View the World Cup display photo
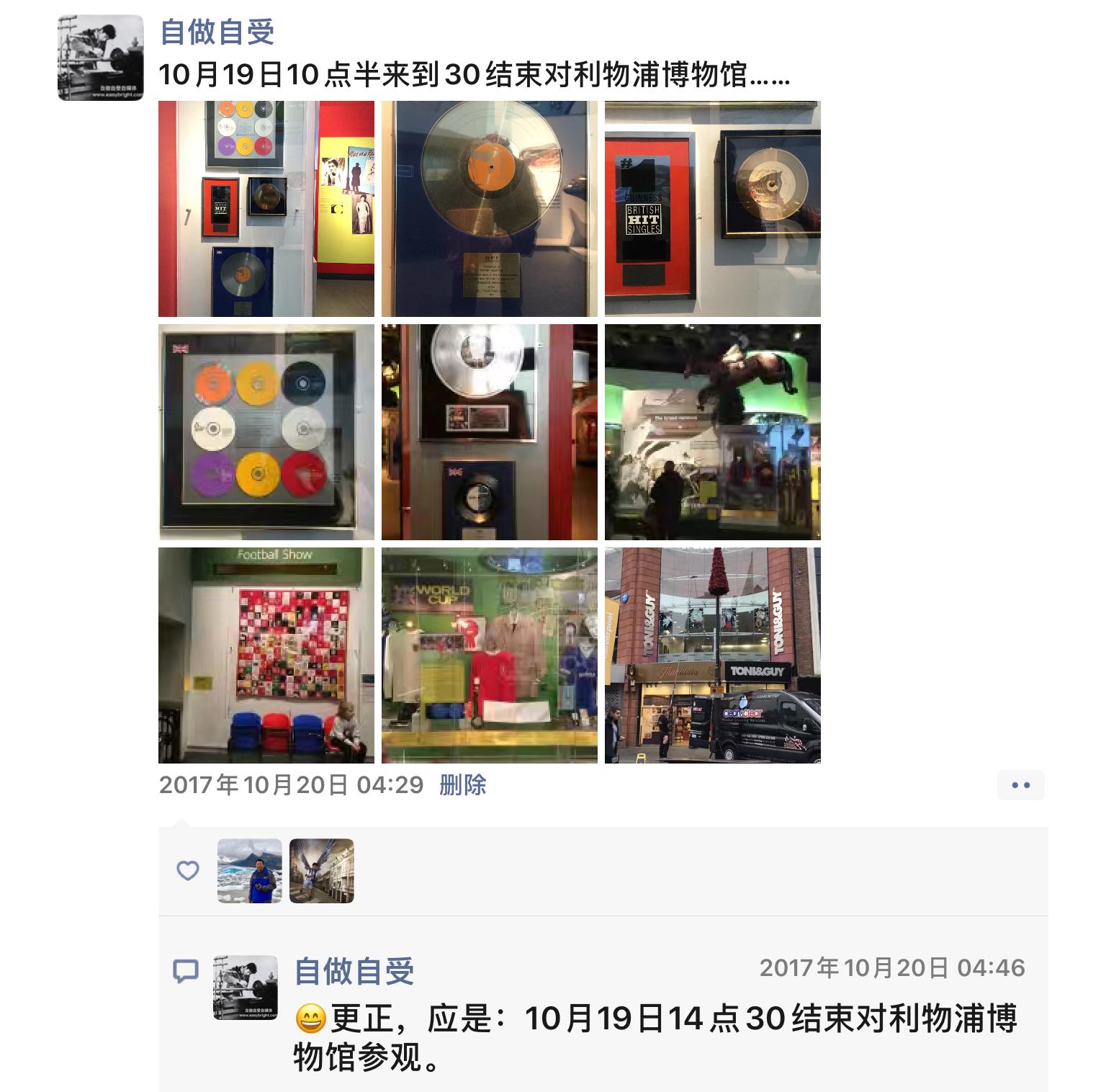The width and height of the screenshot is (1106, 1092). click(x=489, y=655)
